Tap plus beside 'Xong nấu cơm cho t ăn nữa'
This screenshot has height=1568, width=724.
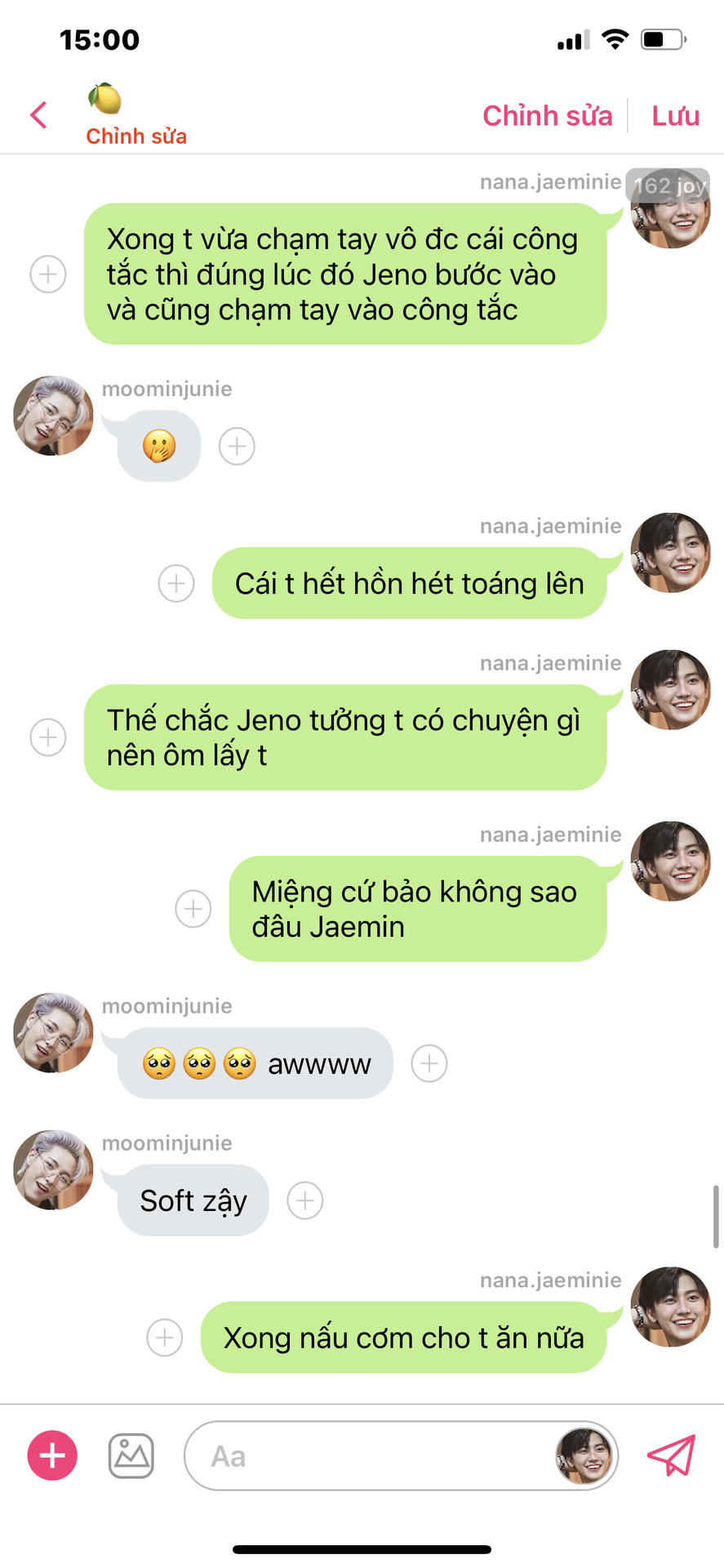point(165,1338)
